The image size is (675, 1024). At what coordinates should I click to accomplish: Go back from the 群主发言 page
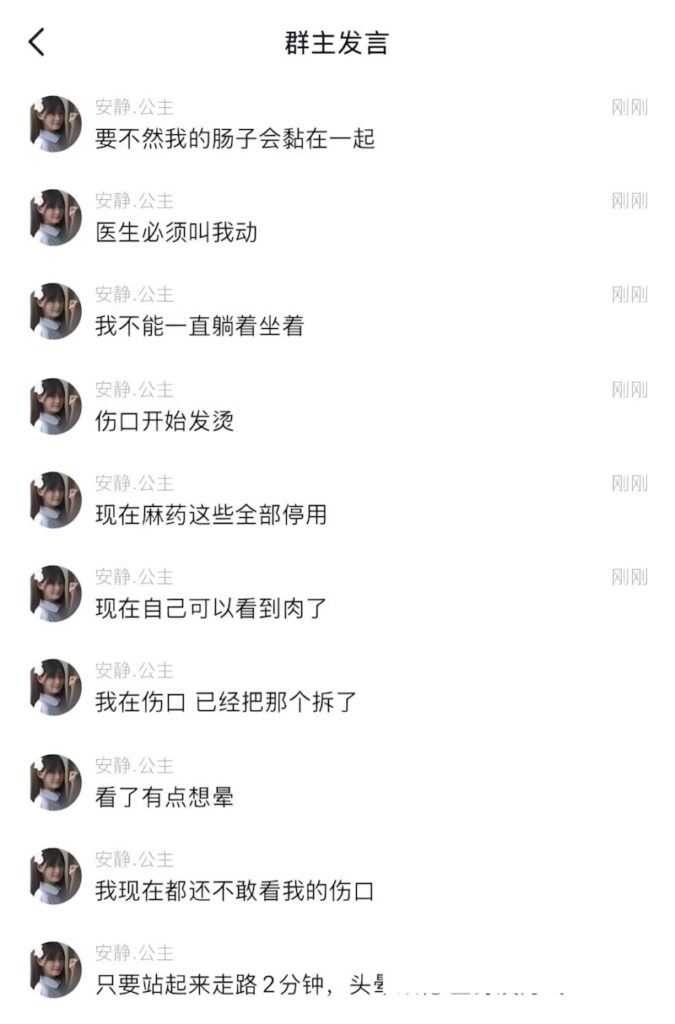pos(37,42)
